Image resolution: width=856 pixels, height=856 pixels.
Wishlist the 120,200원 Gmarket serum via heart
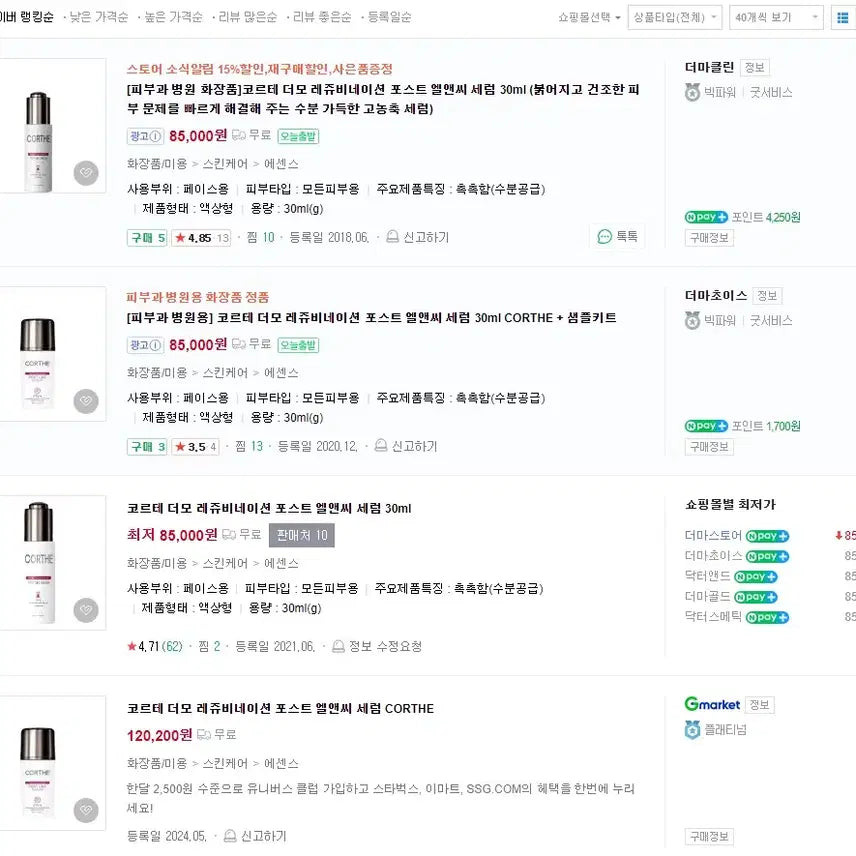coord(86,811)
